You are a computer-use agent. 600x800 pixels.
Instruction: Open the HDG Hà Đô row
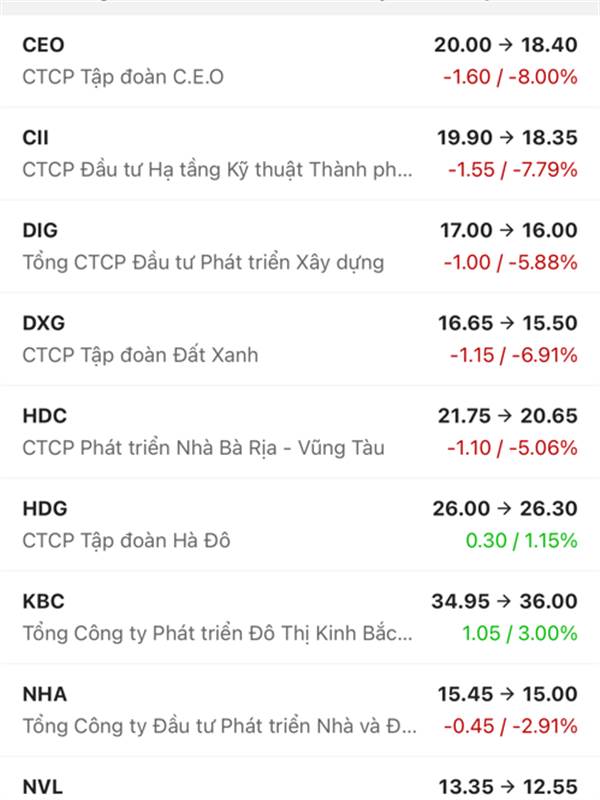coord(300,525)
